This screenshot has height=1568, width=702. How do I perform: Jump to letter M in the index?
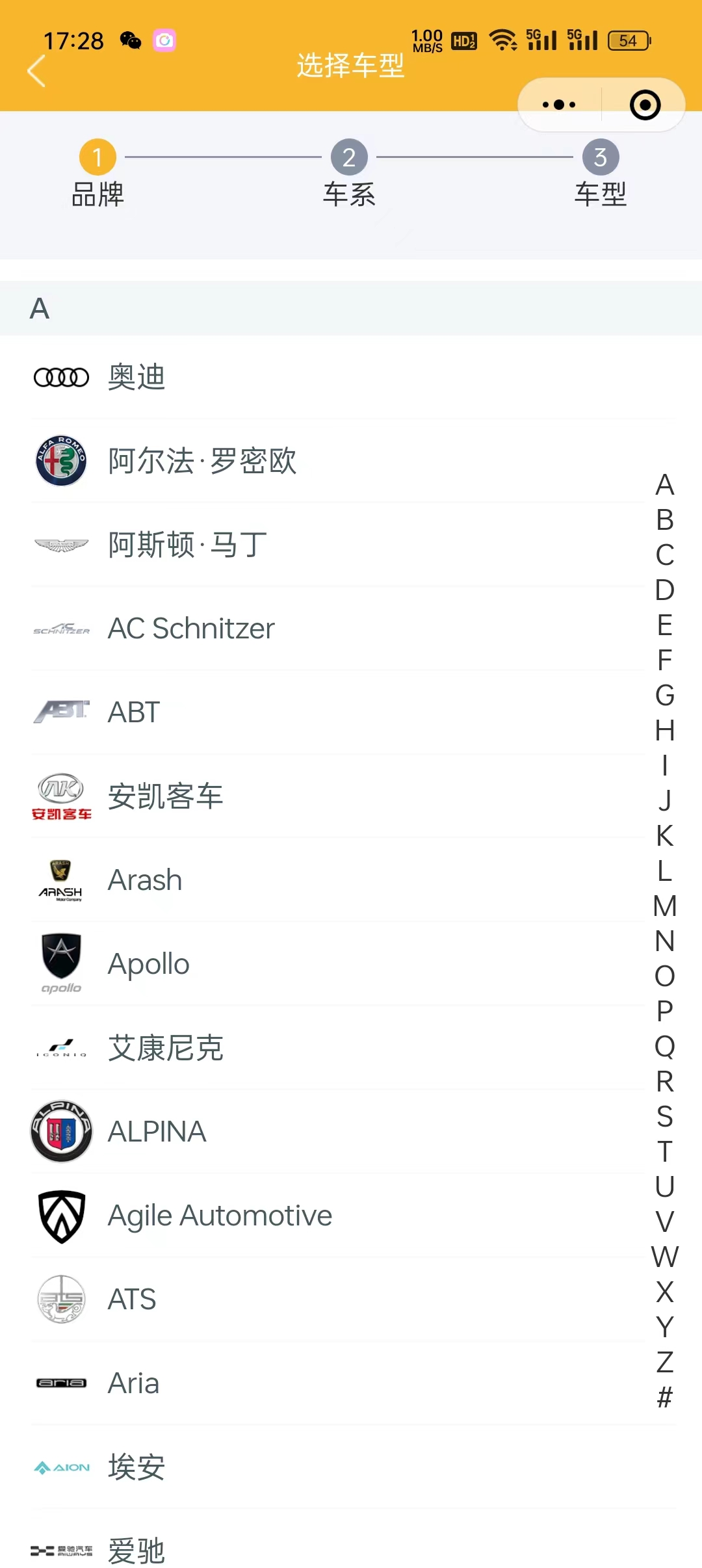coord(664,906)
